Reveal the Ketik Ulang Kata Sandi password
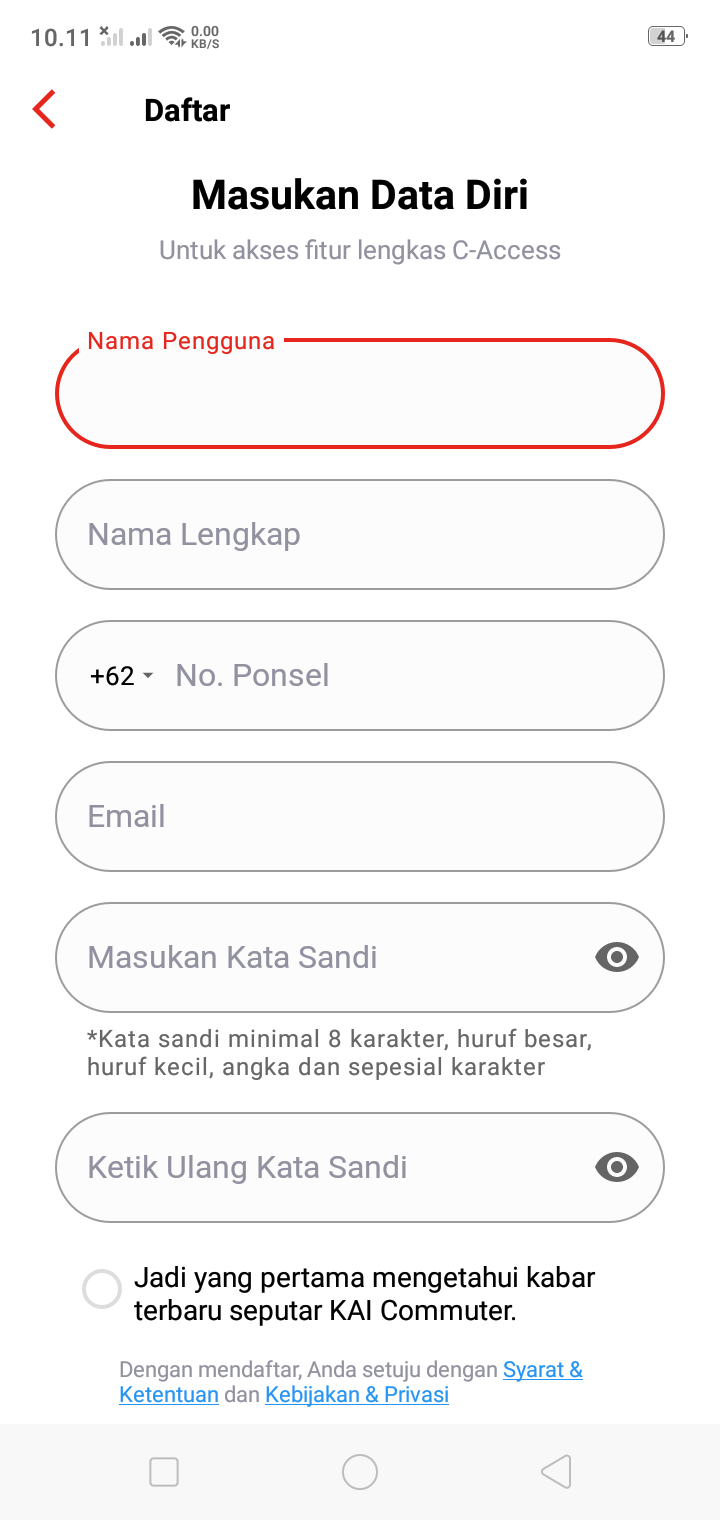 (x=616, y=1168)
